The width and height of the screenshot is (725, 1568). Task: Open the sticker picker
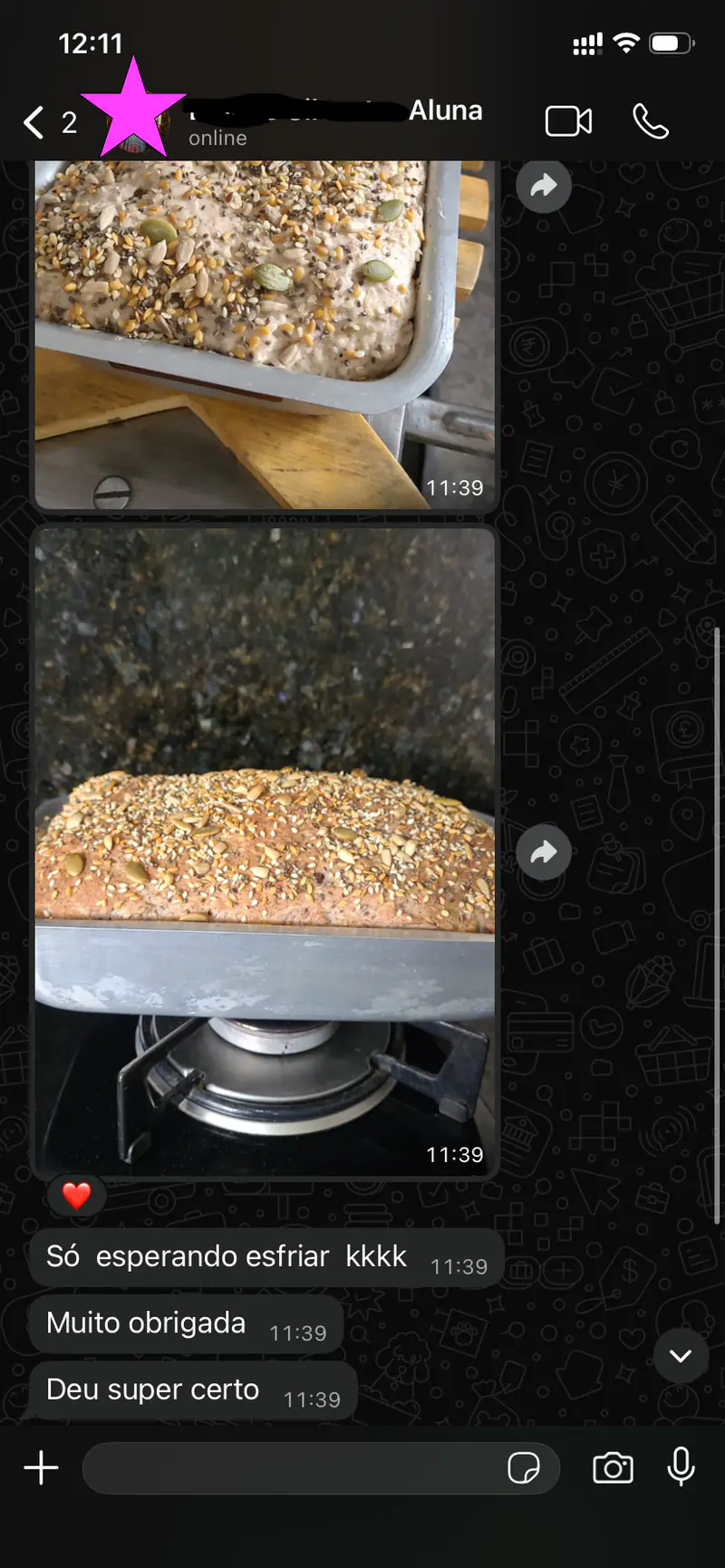point(523,1468)
